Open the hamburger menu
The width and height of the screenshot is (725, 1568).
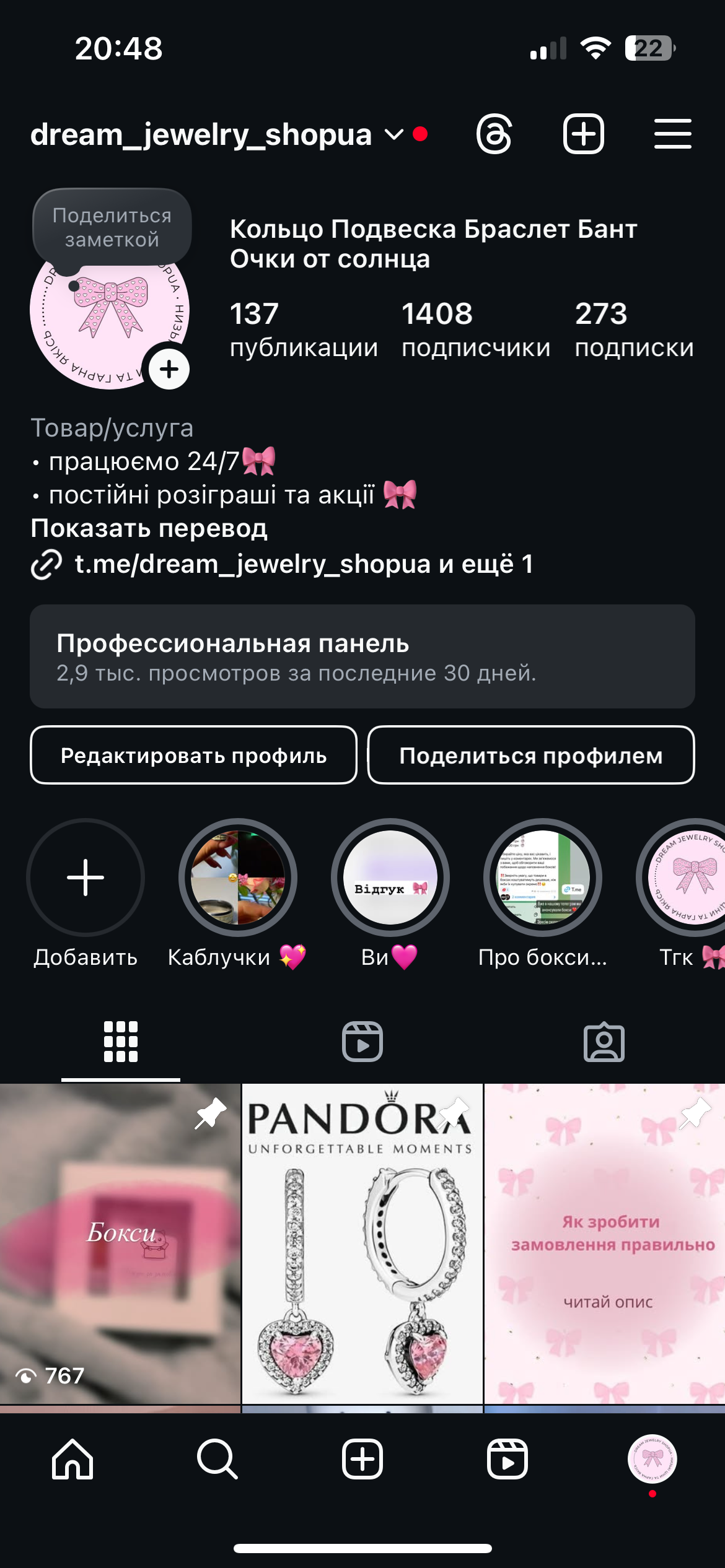pos(673,133)
